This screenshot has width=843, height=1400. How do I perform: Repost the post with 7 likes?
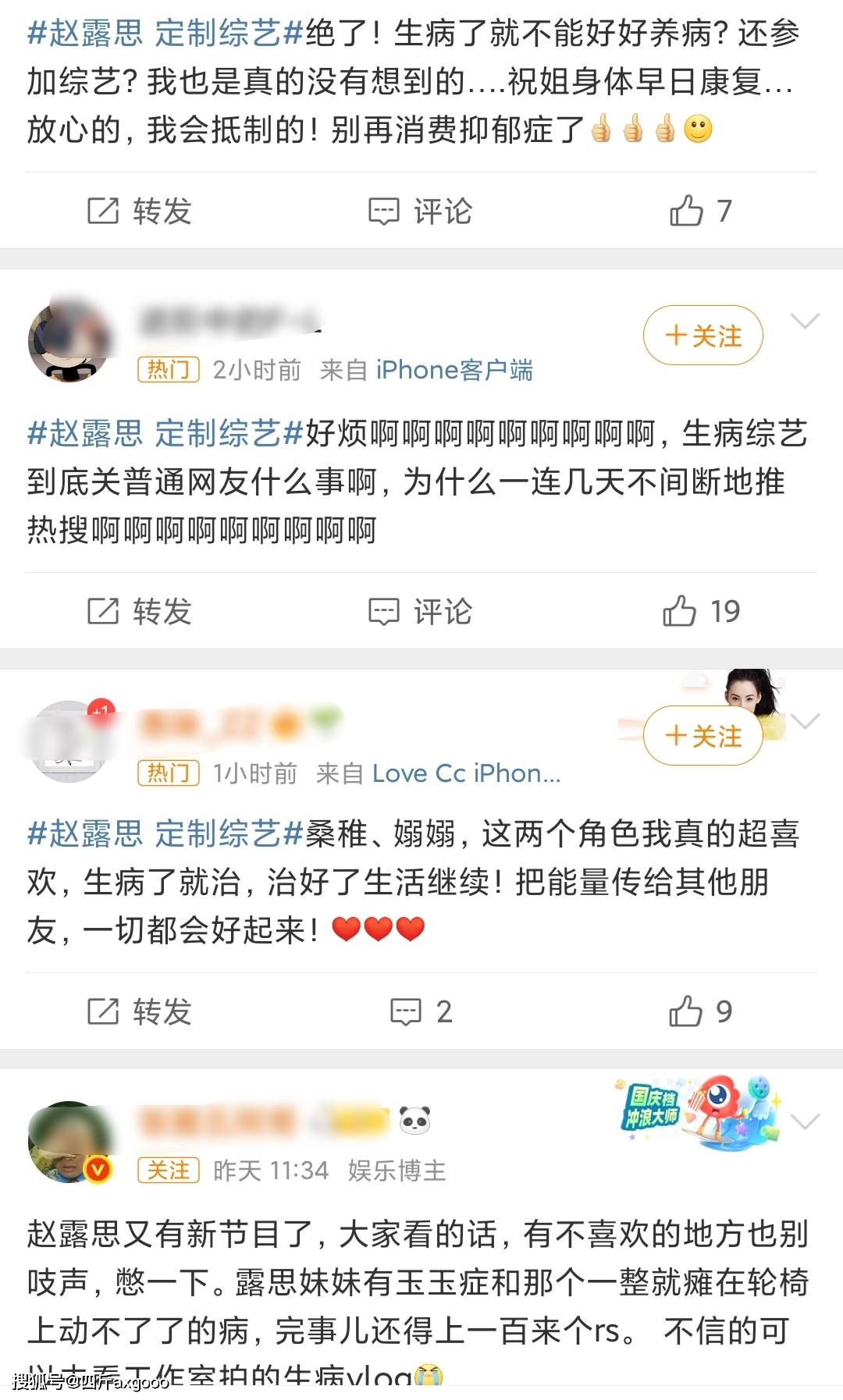coord(139,211)
